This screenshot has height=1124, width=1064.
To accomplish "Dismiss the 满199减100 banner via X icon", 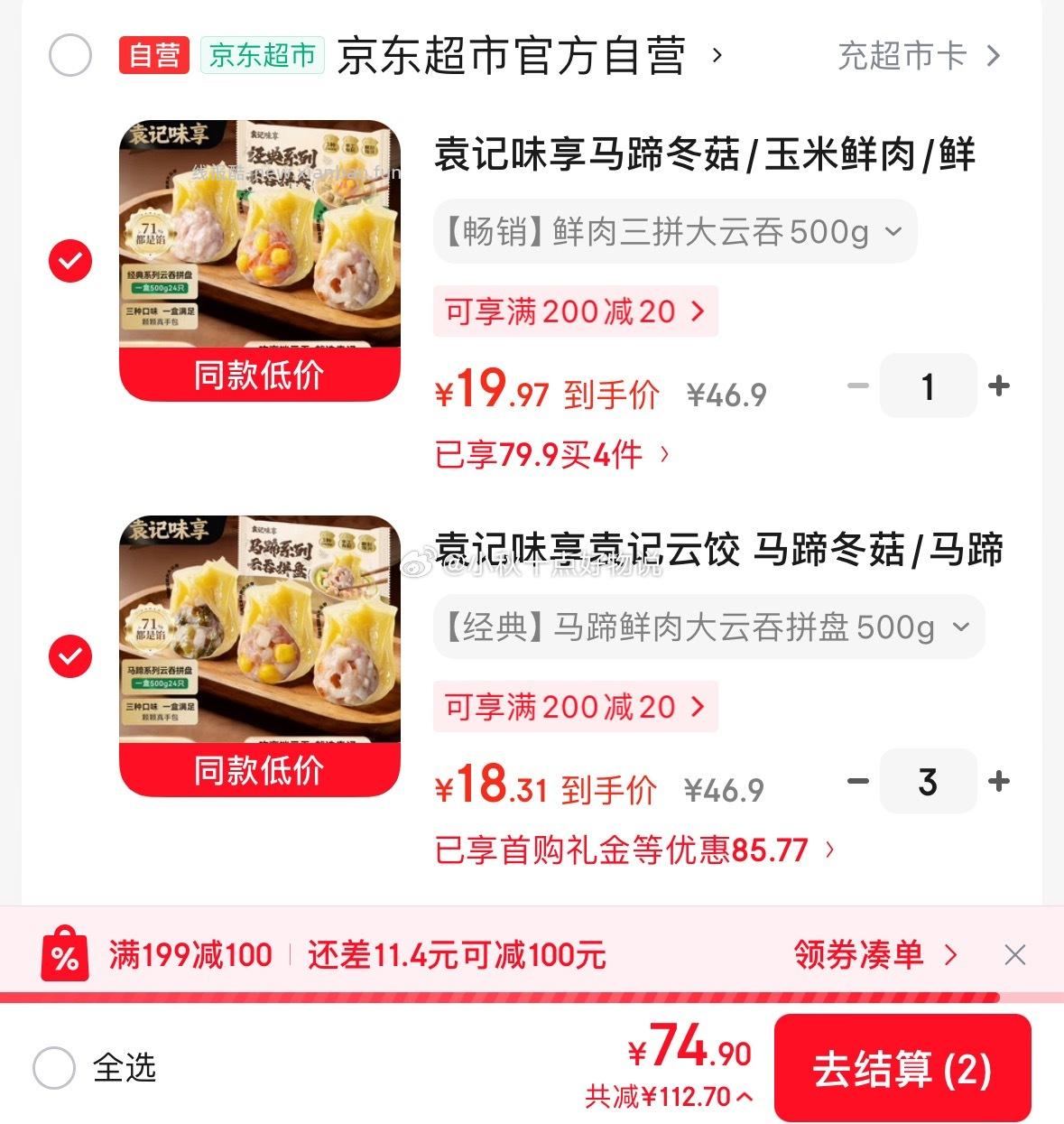I will pyautogui.click(x=1016, y=953).
